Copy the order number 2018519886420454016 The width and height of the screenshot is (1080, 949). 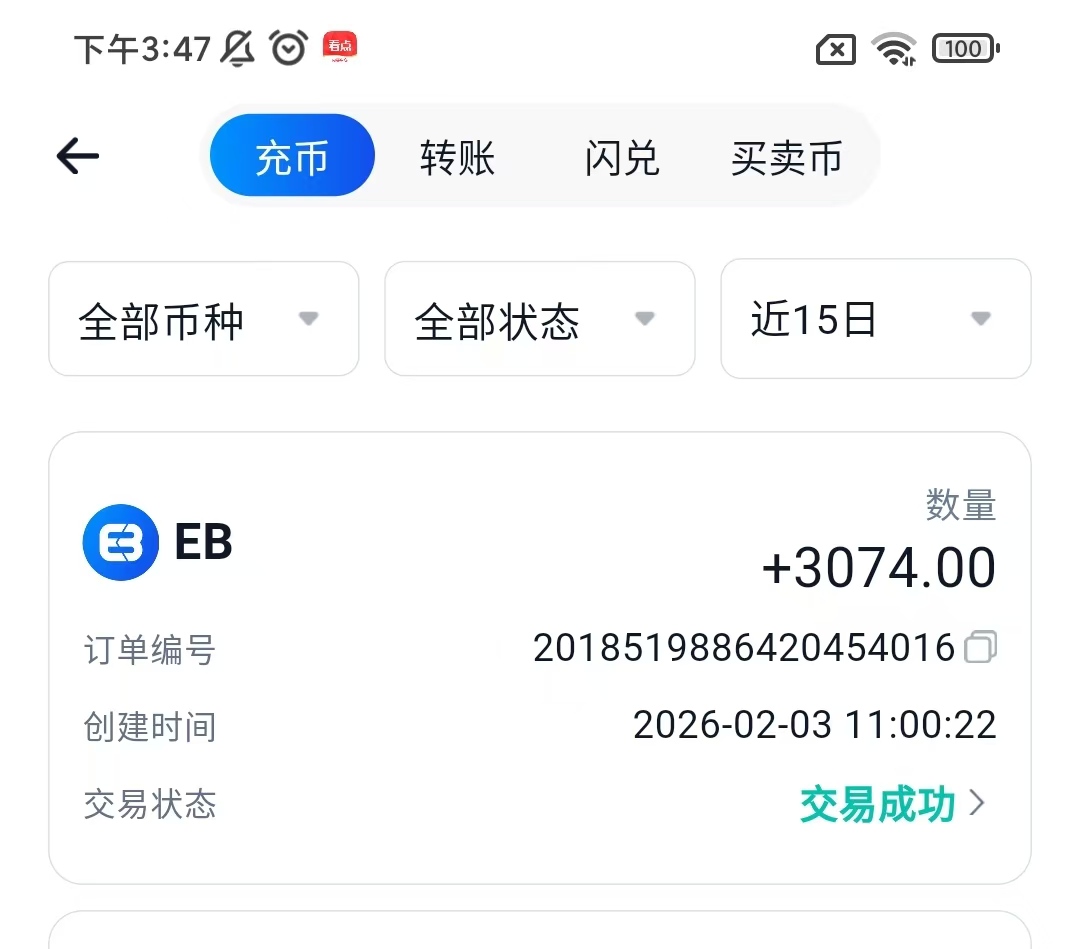point(980,648)
